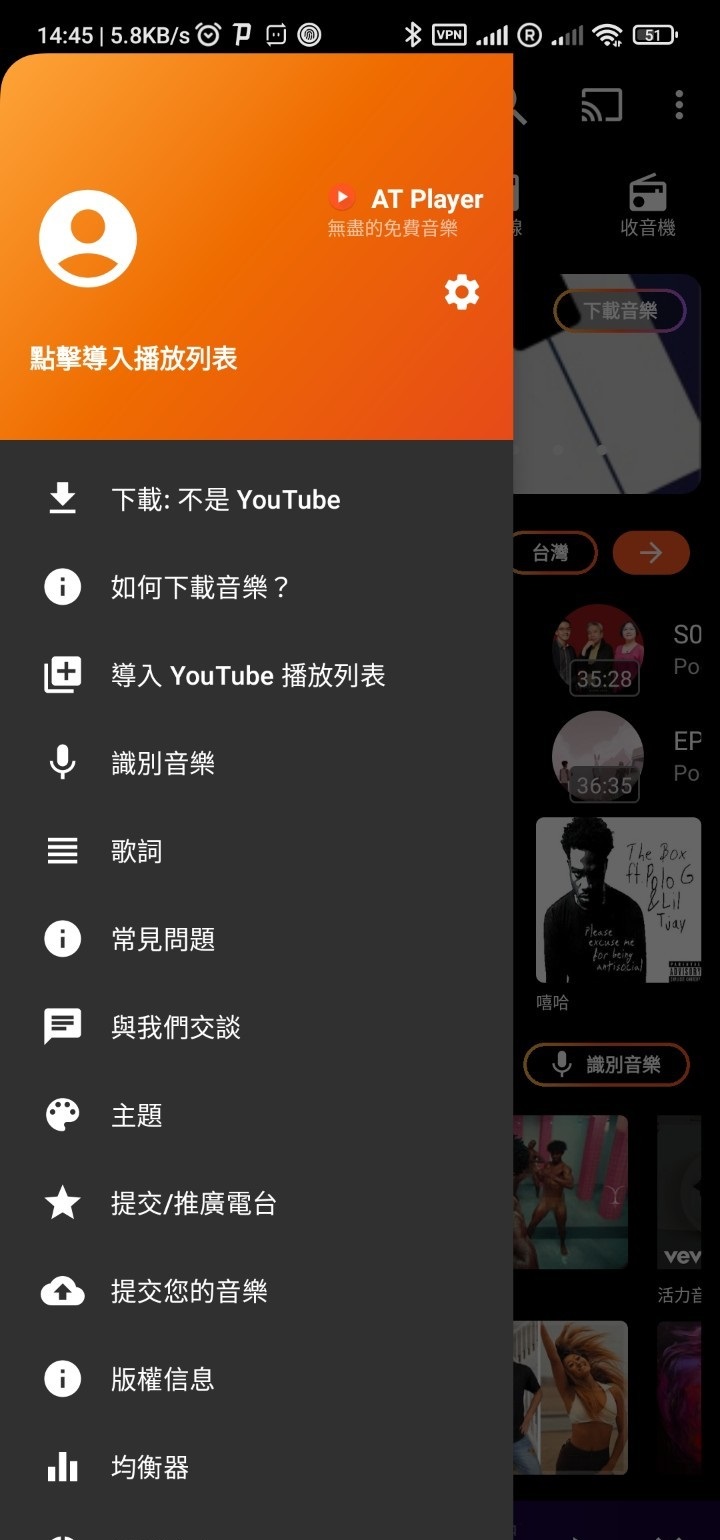720x1540 pixels.
Task: Tap the Chromecast cast icon
Action: (601, 103)
